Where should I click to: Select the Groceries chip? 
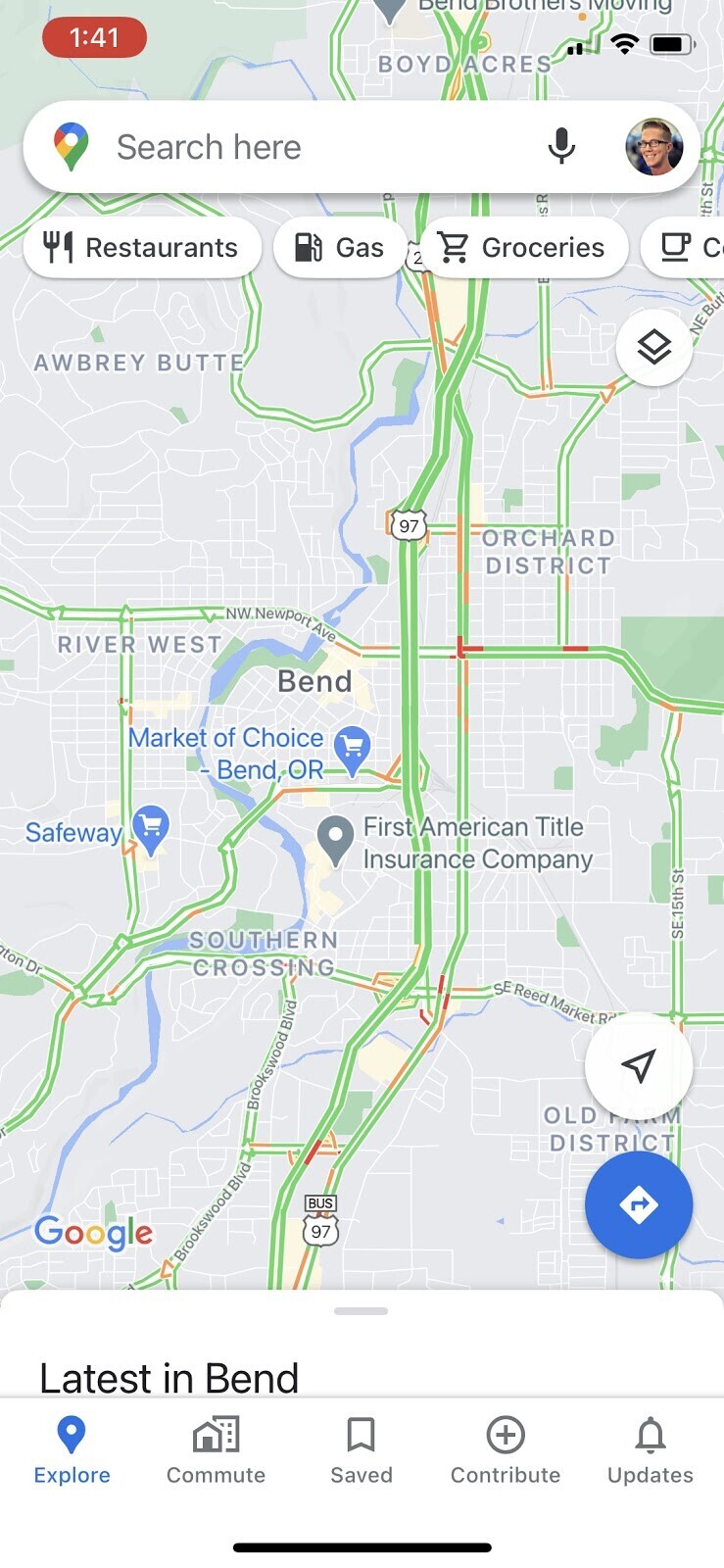[x=523, y=248]
